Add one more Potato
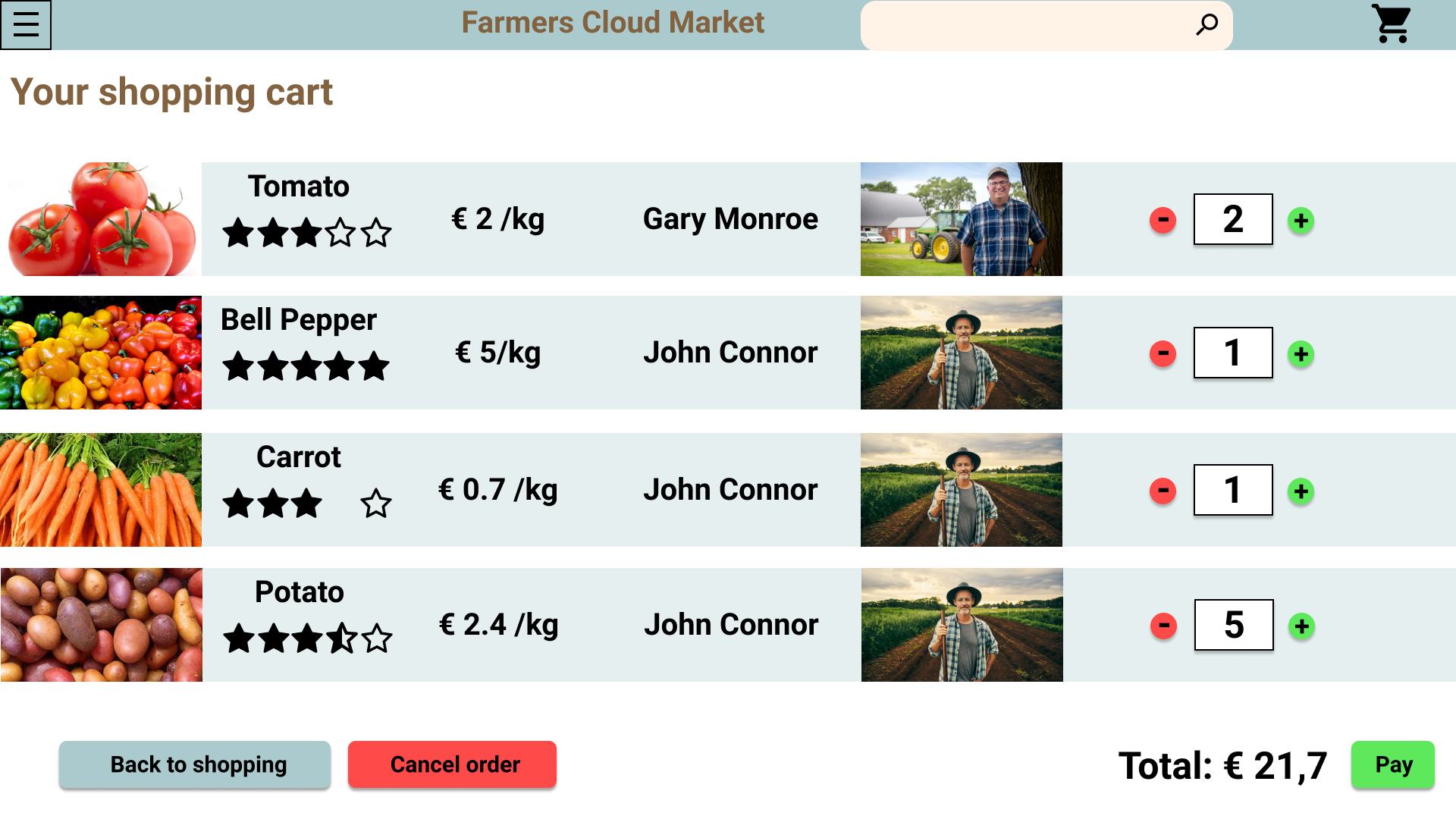The width and height of the screenshot is (1456, 819). (1302, 626)
